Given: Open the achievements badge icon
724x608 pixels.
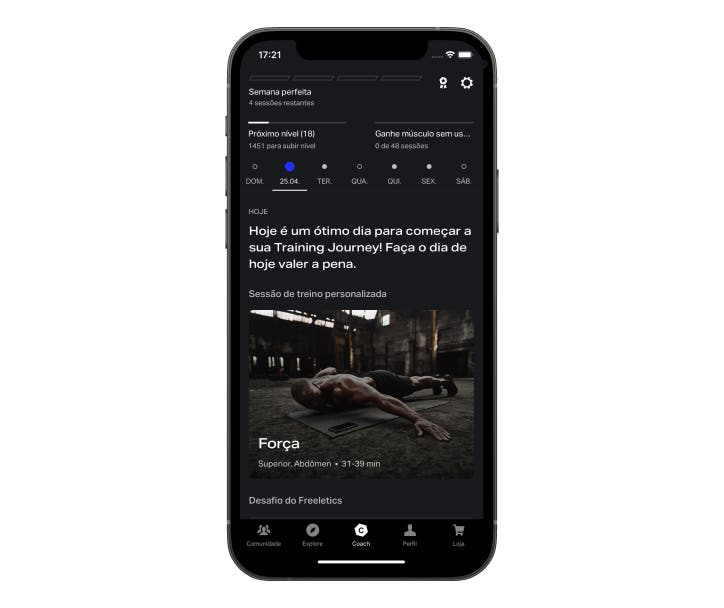Looking at the screenshot, I should (x=443, y=84).
